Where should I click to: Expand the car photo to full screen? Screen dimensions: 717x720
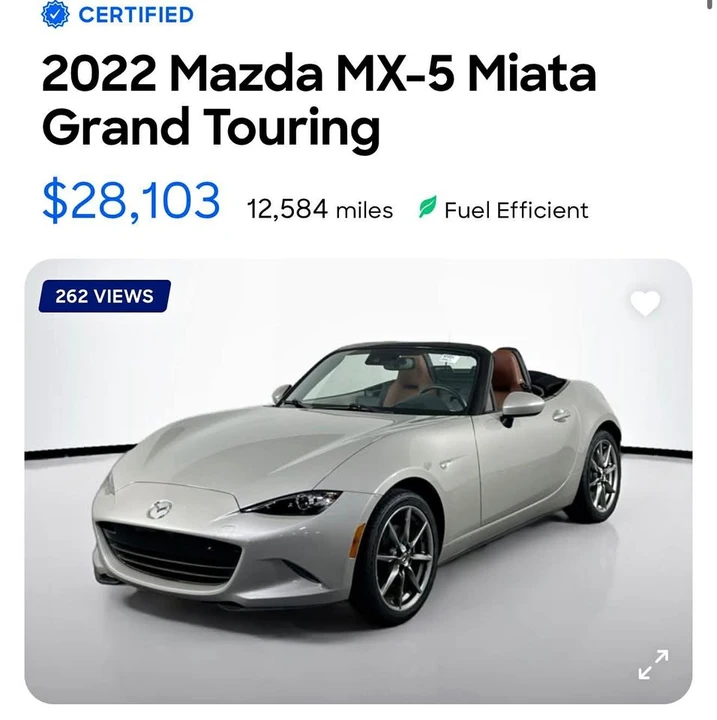pos(653,664)
